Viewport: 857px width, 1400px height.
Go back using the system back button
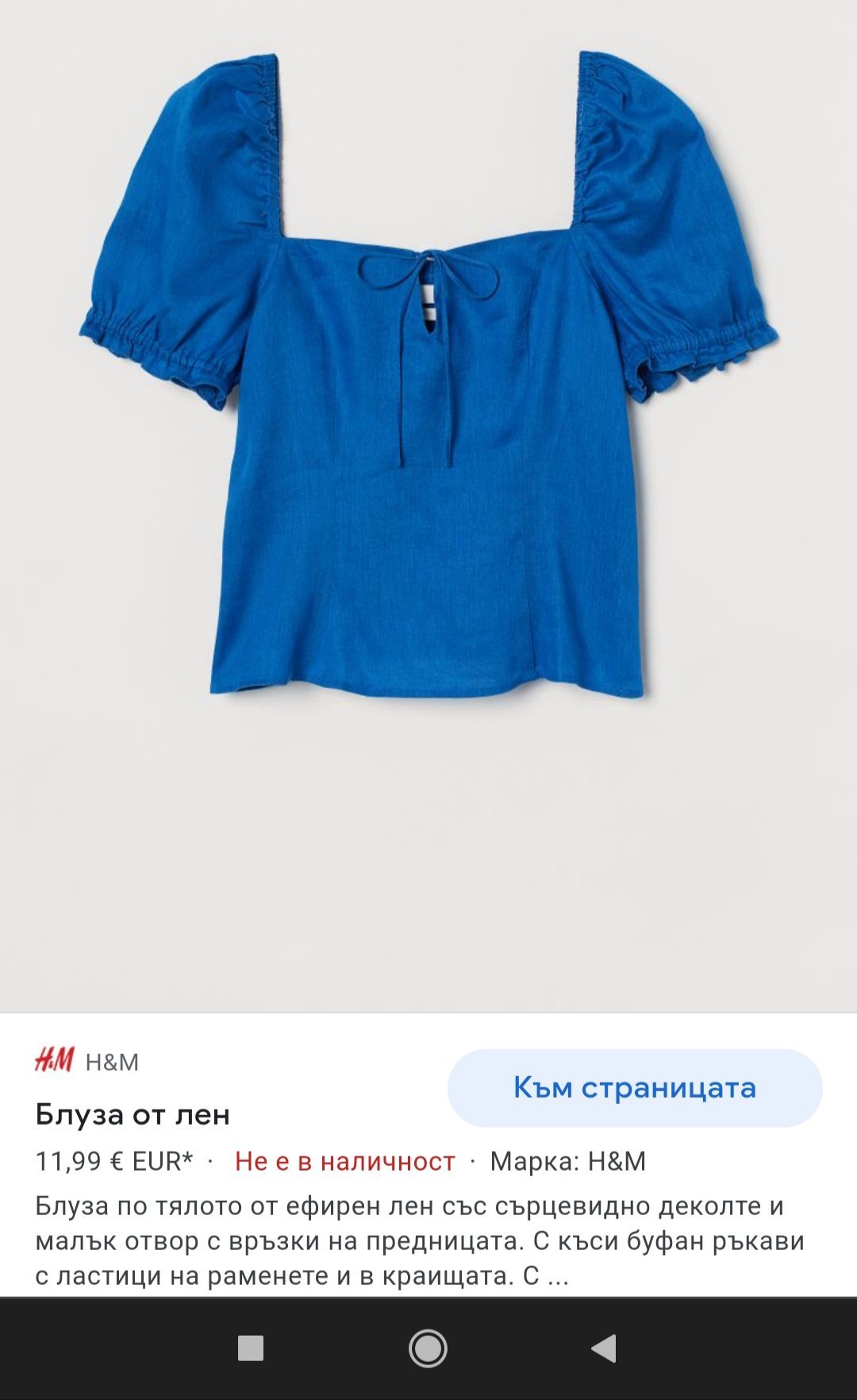click(x=605, y=1348)
